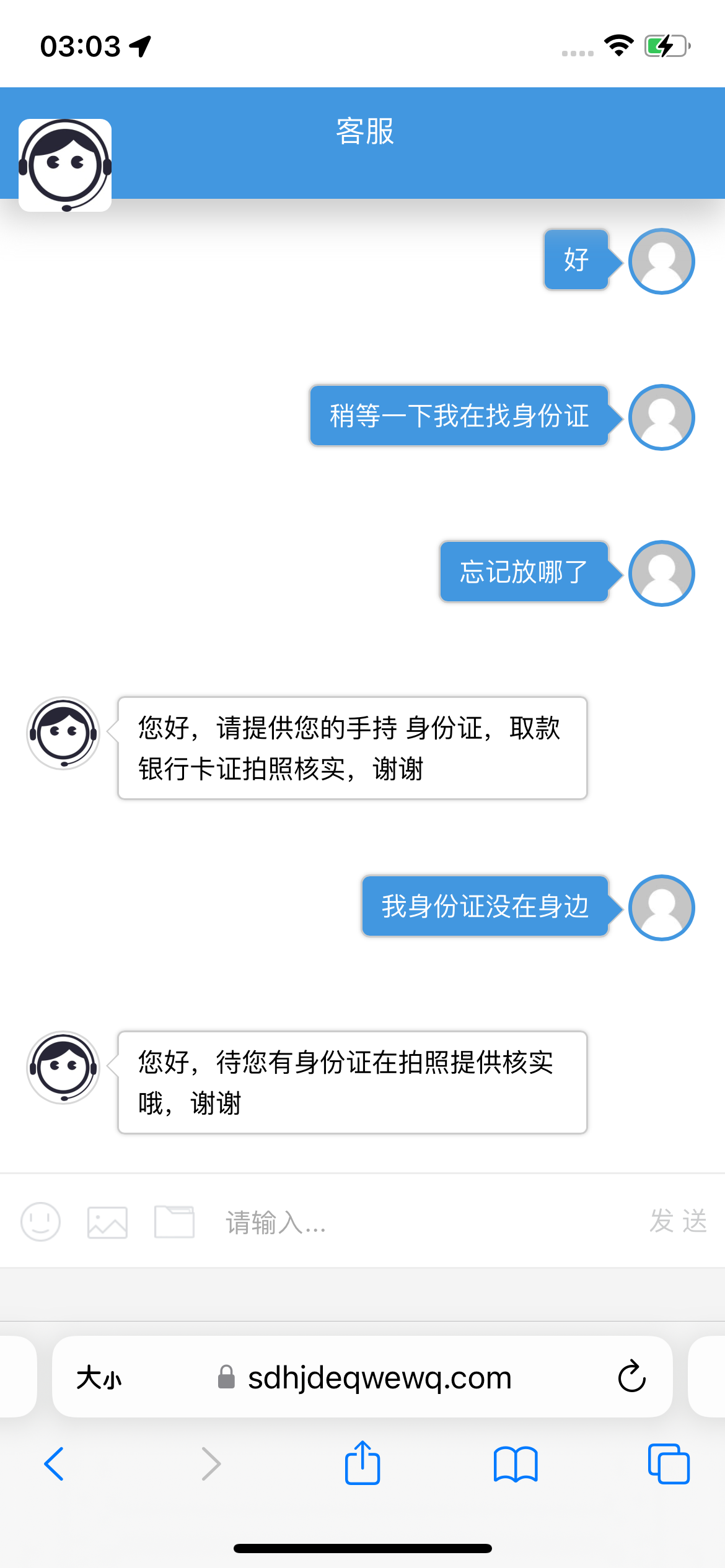Tap the sdhjdeqwewq.com address bar

tap(379, 1378)
